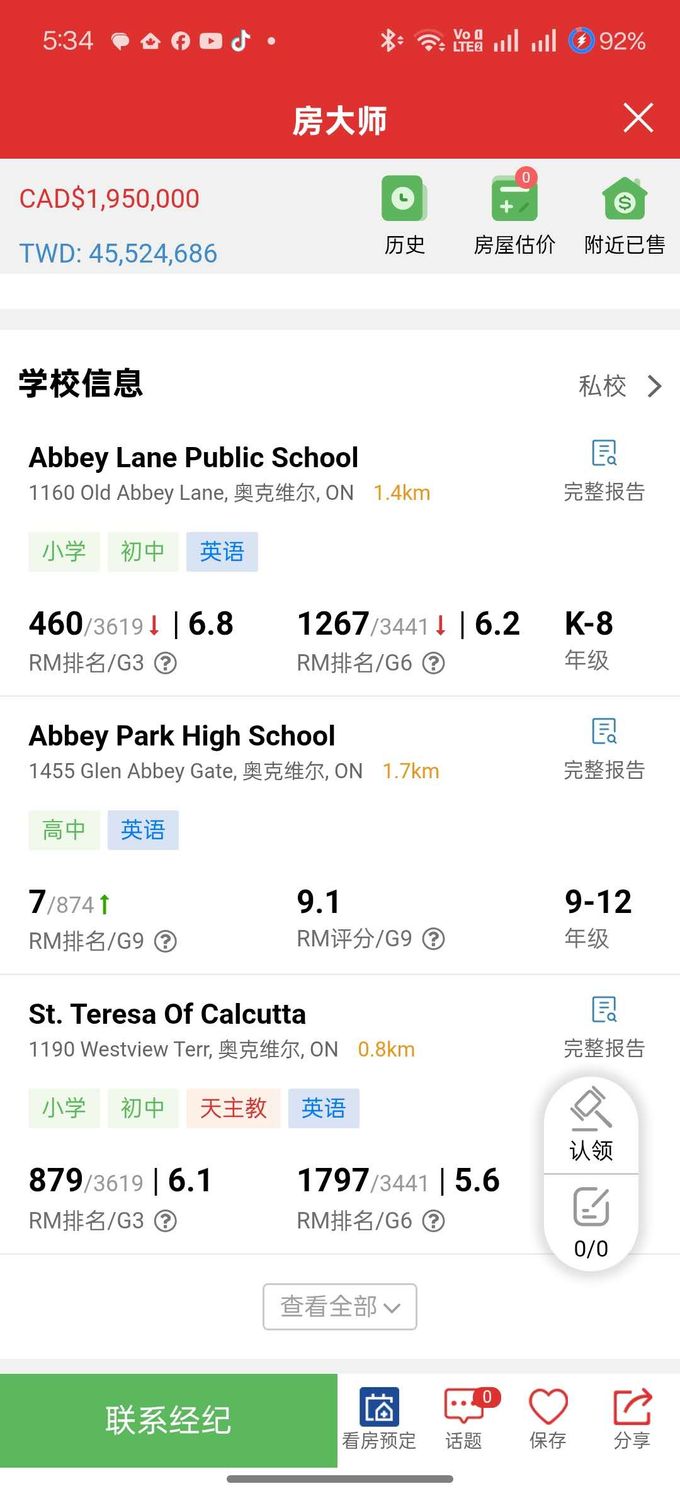
Task: Open 房屋估价 home valuation
Action: click(x=514, y=214)
